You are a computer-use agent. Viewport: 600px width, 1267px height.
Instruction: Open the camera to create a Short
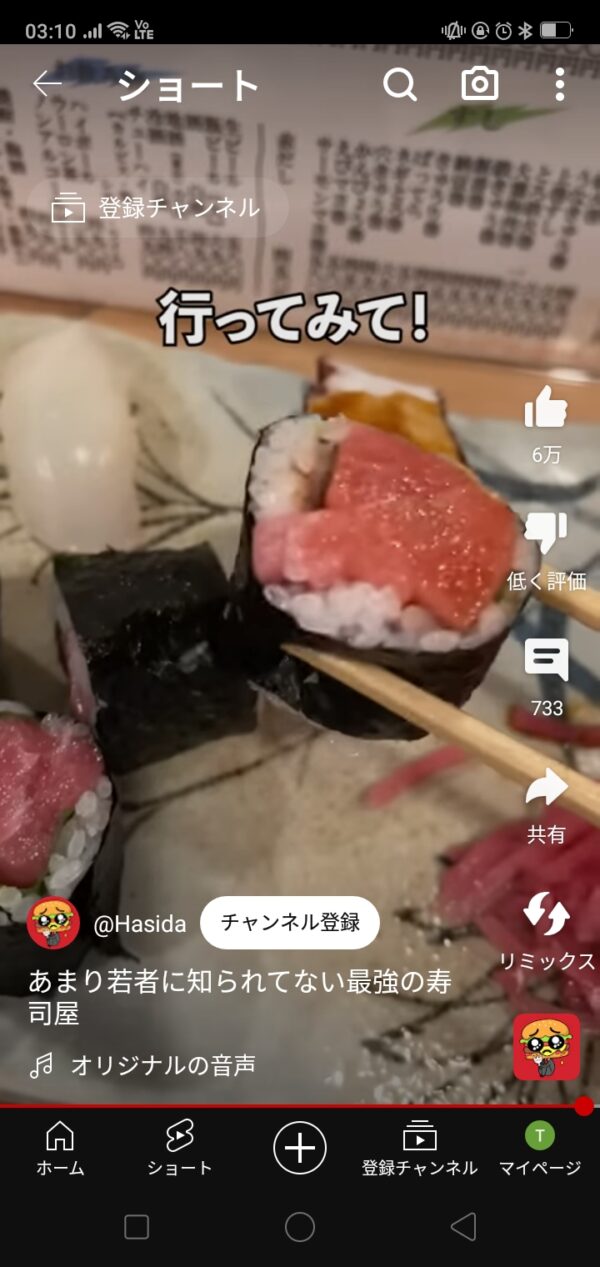[x=480, y=85]
